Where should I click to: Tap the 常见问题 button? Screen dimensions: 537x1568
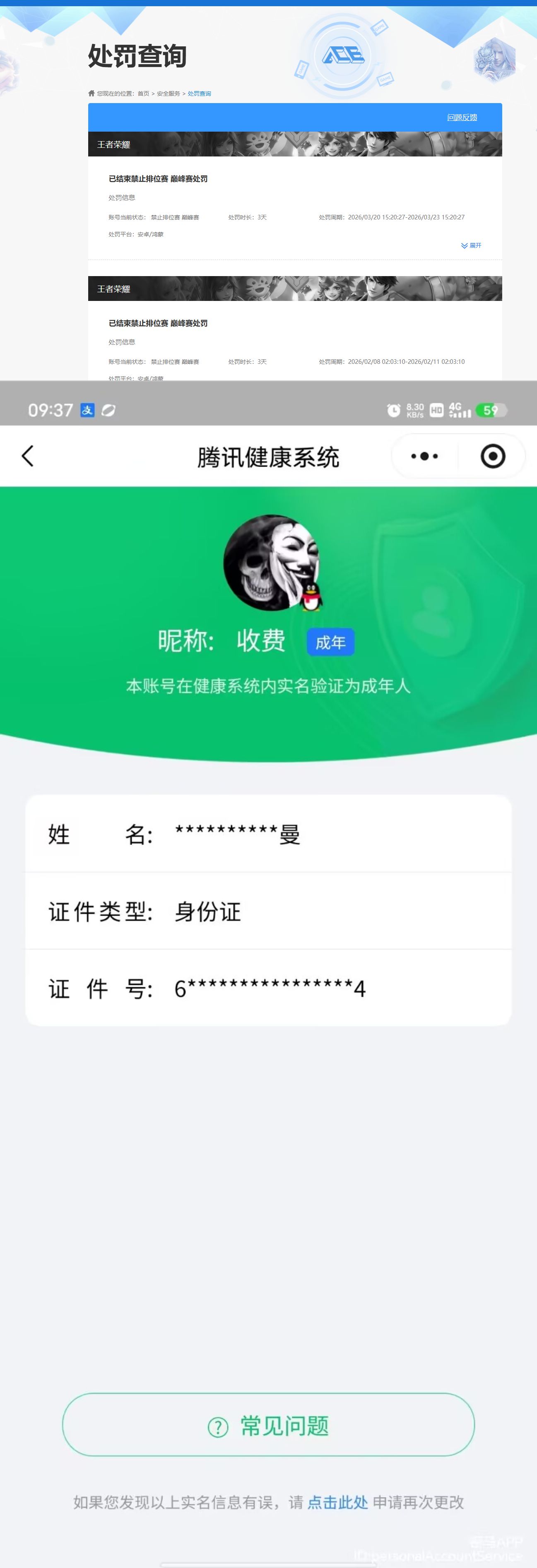[268, 1427]
